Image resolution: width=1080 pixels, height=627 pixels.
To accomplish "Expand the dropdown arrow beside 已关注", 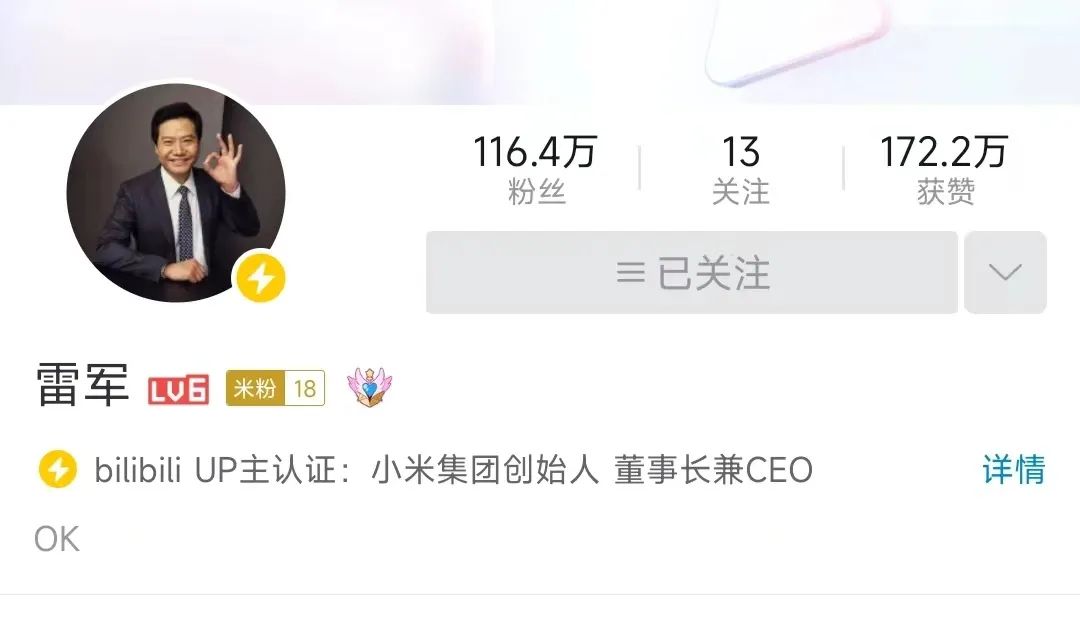I will tap(1005, 273).
